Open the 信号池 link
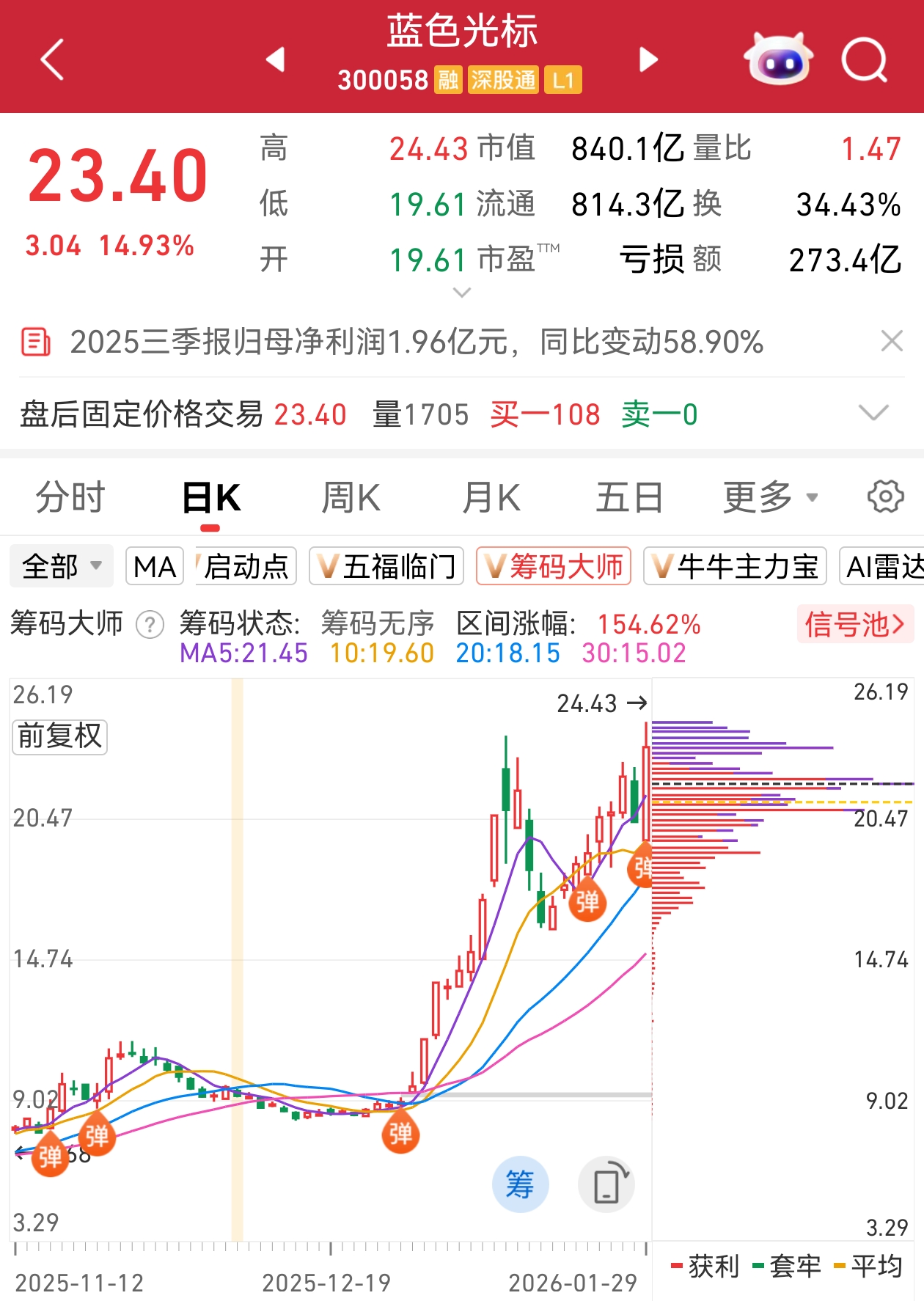Screen dimensions: 924x1301 pos(854,624)
